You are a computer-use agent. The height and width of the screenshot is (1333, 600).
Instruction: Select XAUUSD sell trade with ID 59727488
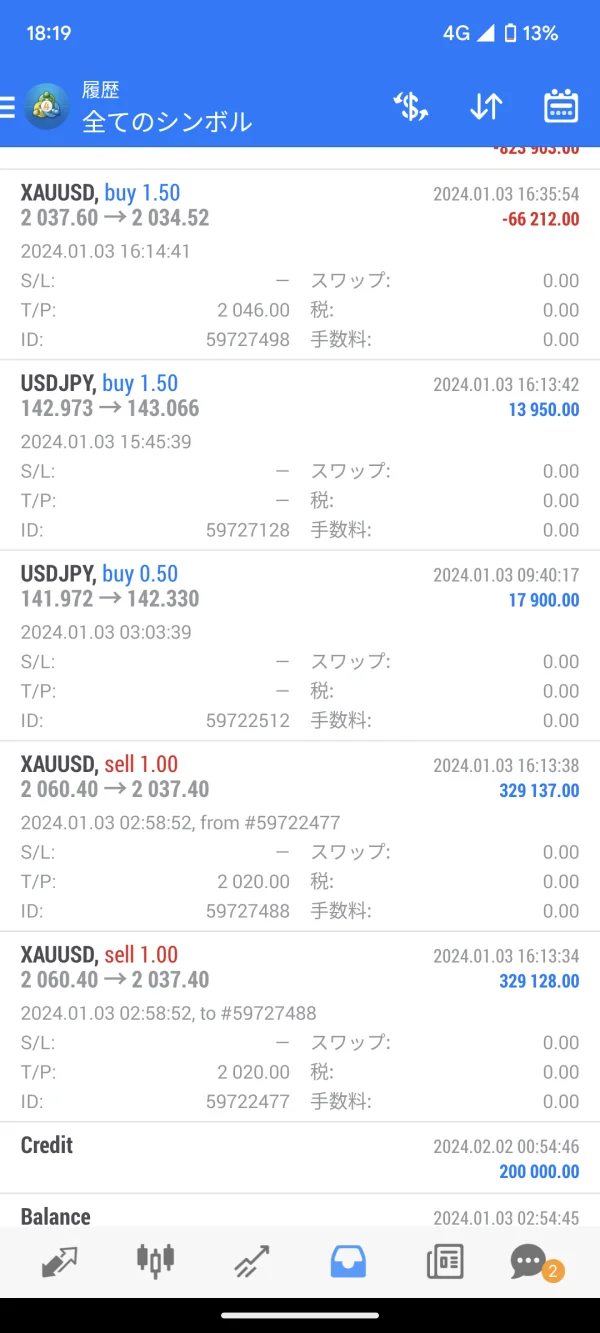(x=300, y=836)
